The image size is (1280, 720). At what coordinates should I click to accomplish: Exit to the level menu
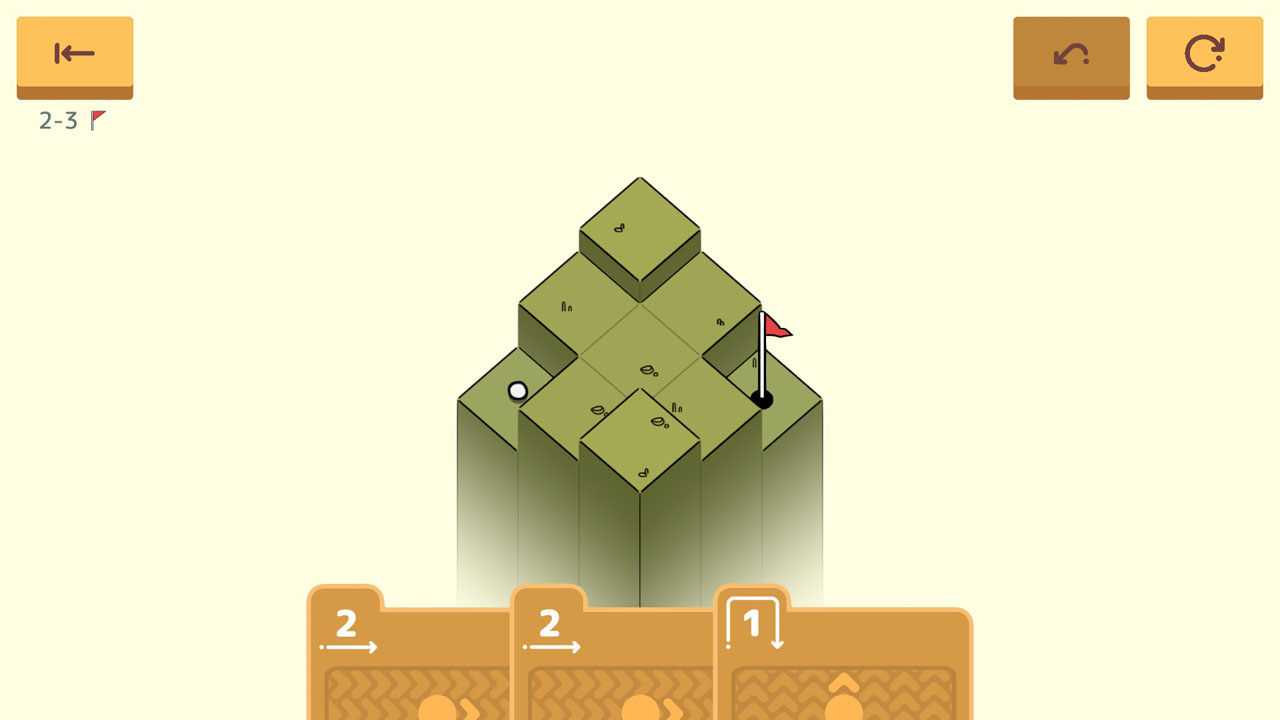click(74, 55)
